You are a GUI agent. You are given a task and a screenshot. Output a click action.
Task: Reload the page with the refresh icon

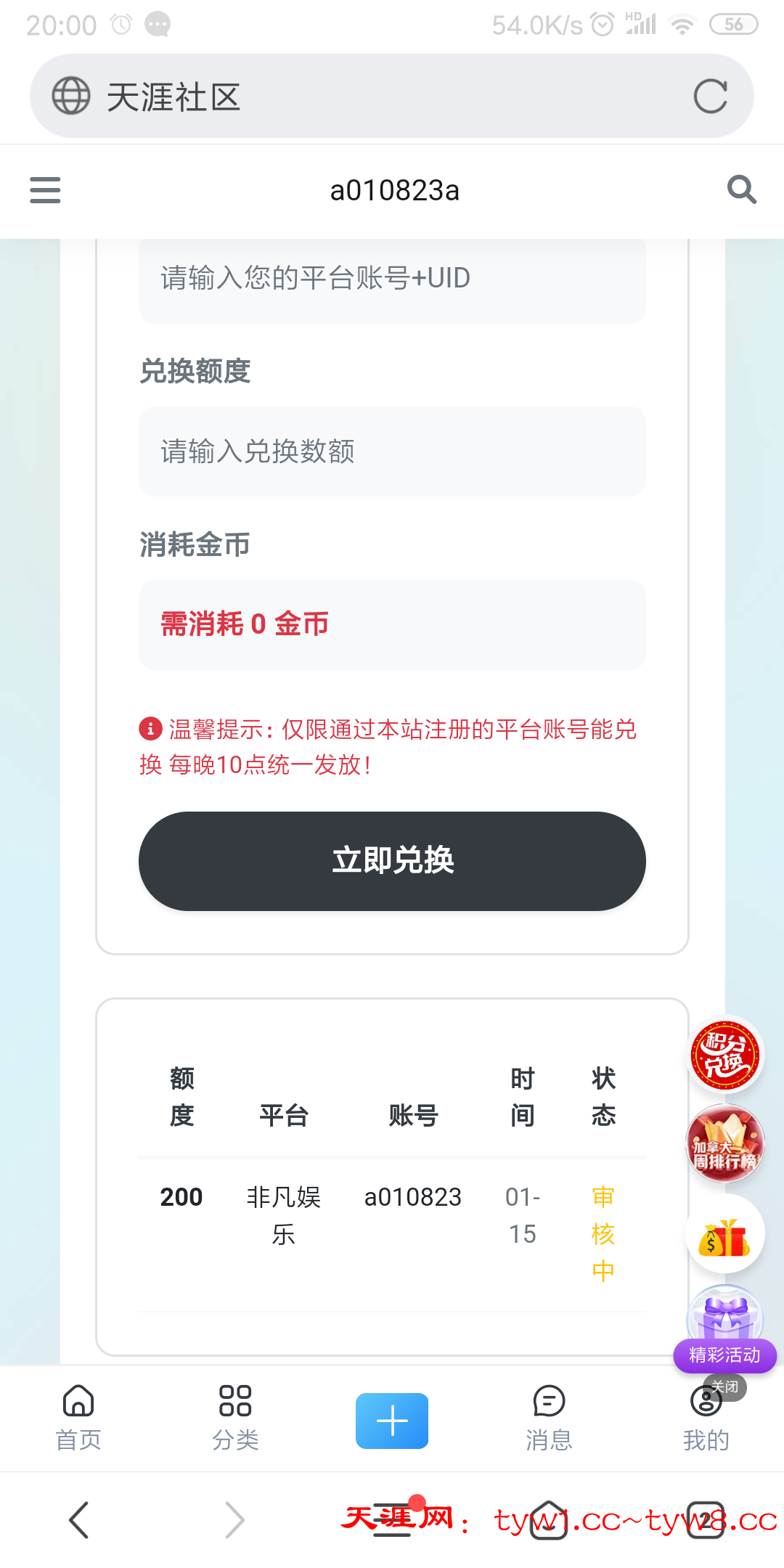pos(710,97)
